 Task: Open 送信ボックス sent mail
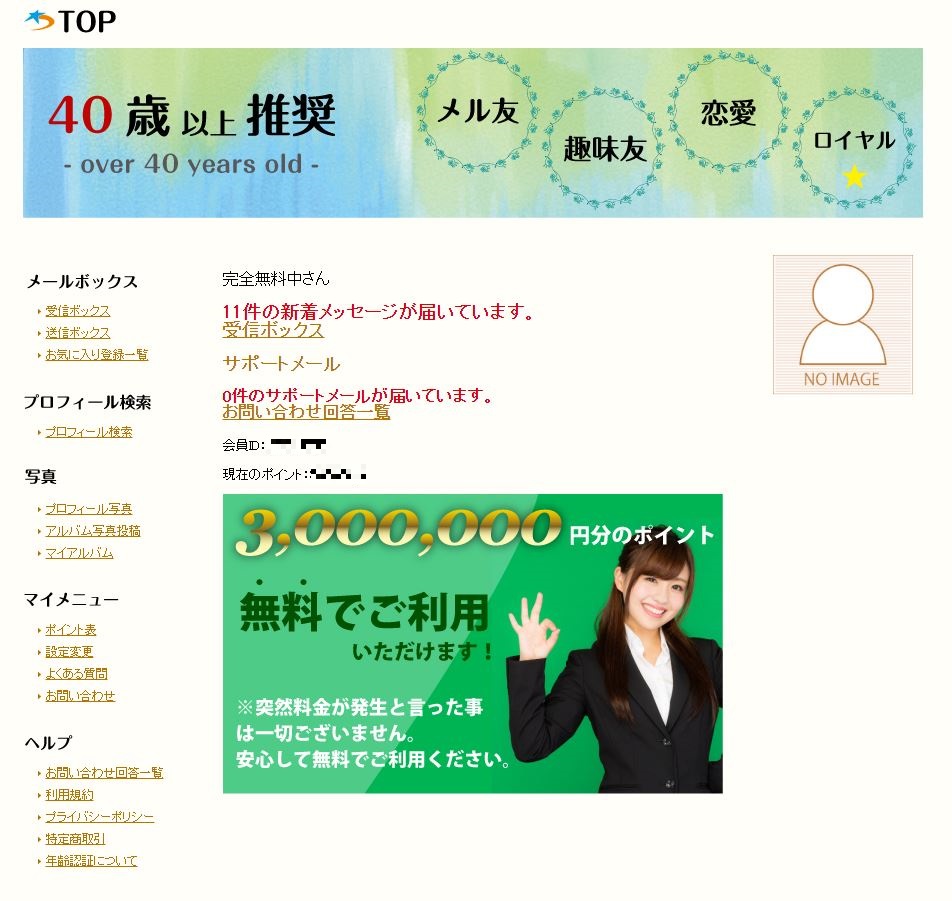tap(77, 333)
